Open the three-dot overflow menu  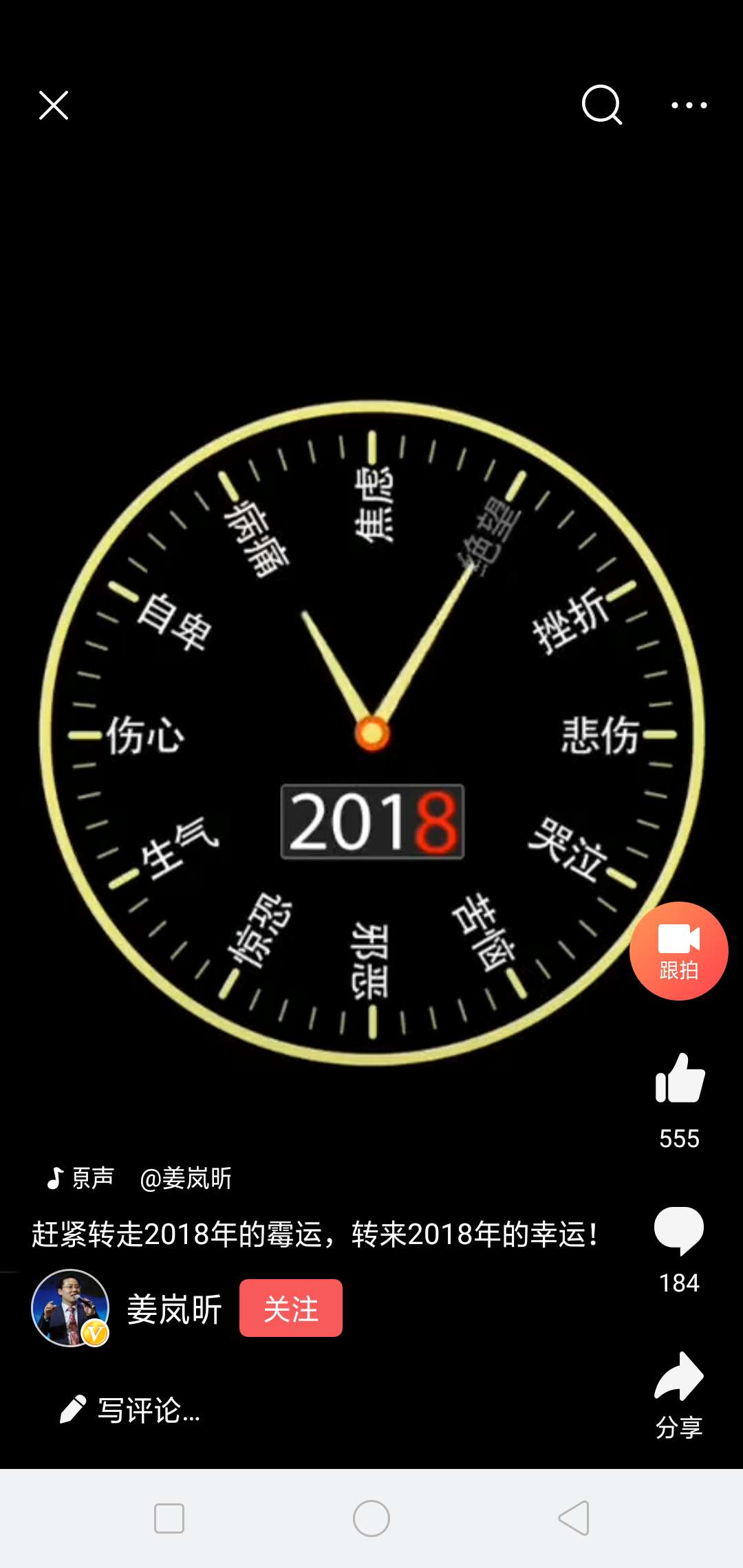click(x=689, y=105)
